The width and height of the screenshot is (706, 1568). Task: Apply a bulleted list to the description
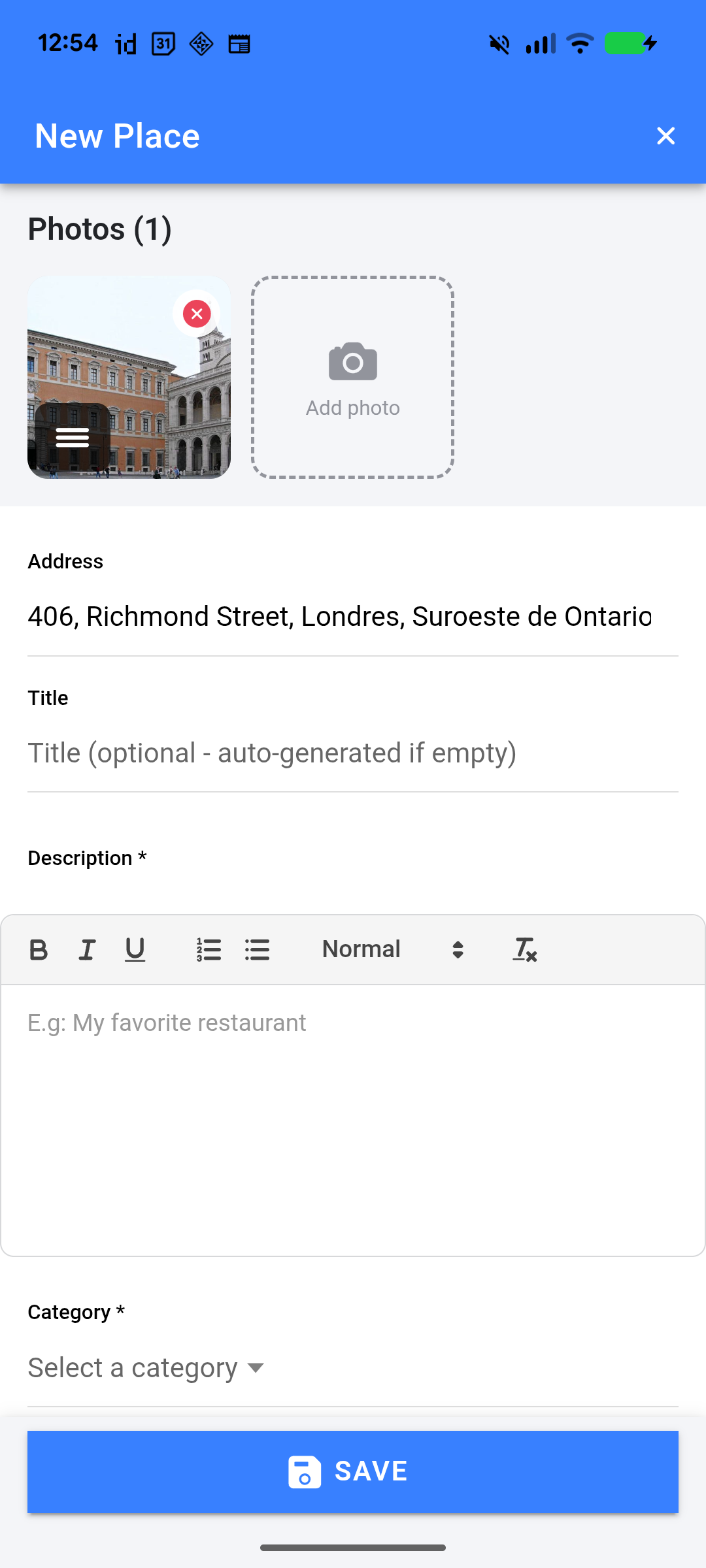coord(257,949)
